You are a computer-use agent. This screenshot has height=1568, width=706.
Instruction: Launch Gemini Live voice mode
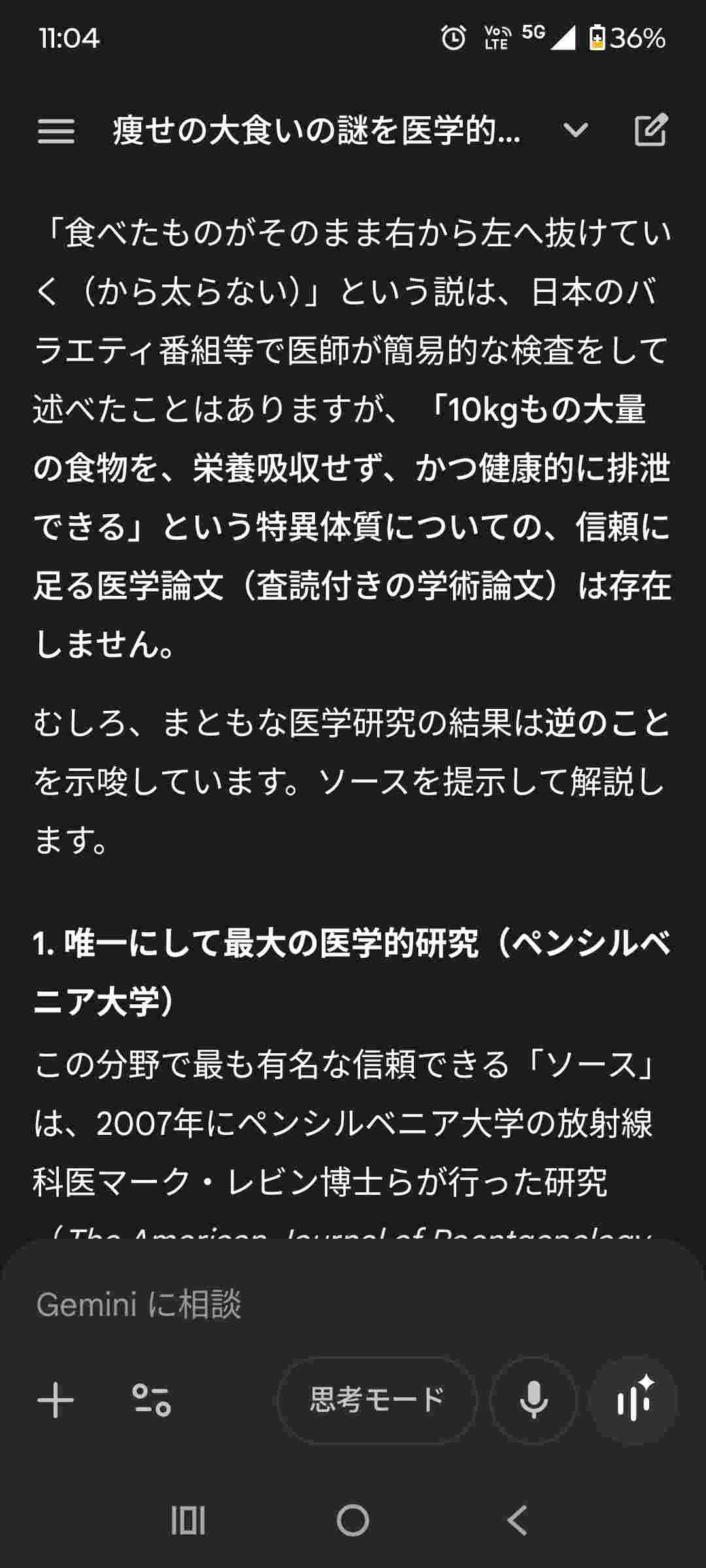(633, 1400)
